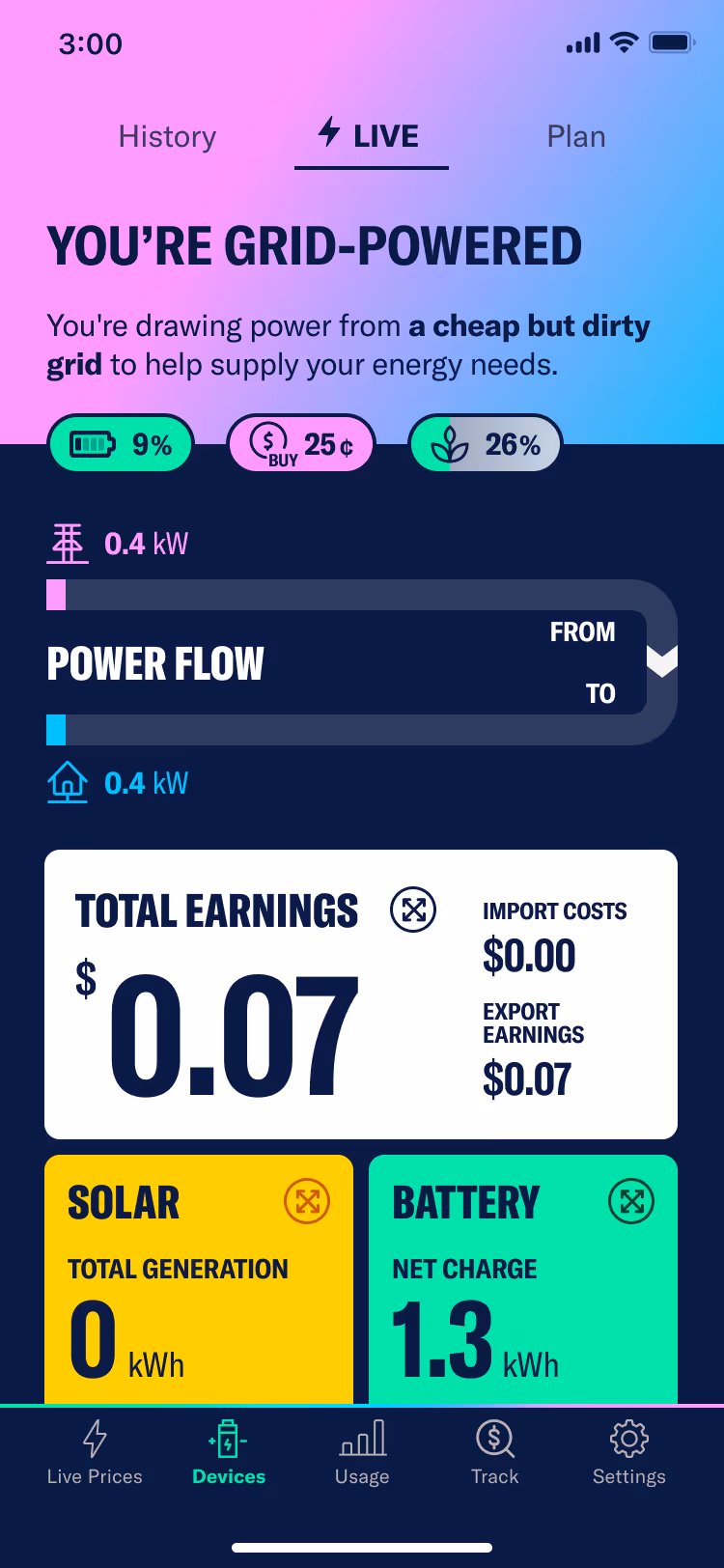Expand the Total Earnings card
The height and width of the screenshot is (1568, 724).
pos(413,910)
